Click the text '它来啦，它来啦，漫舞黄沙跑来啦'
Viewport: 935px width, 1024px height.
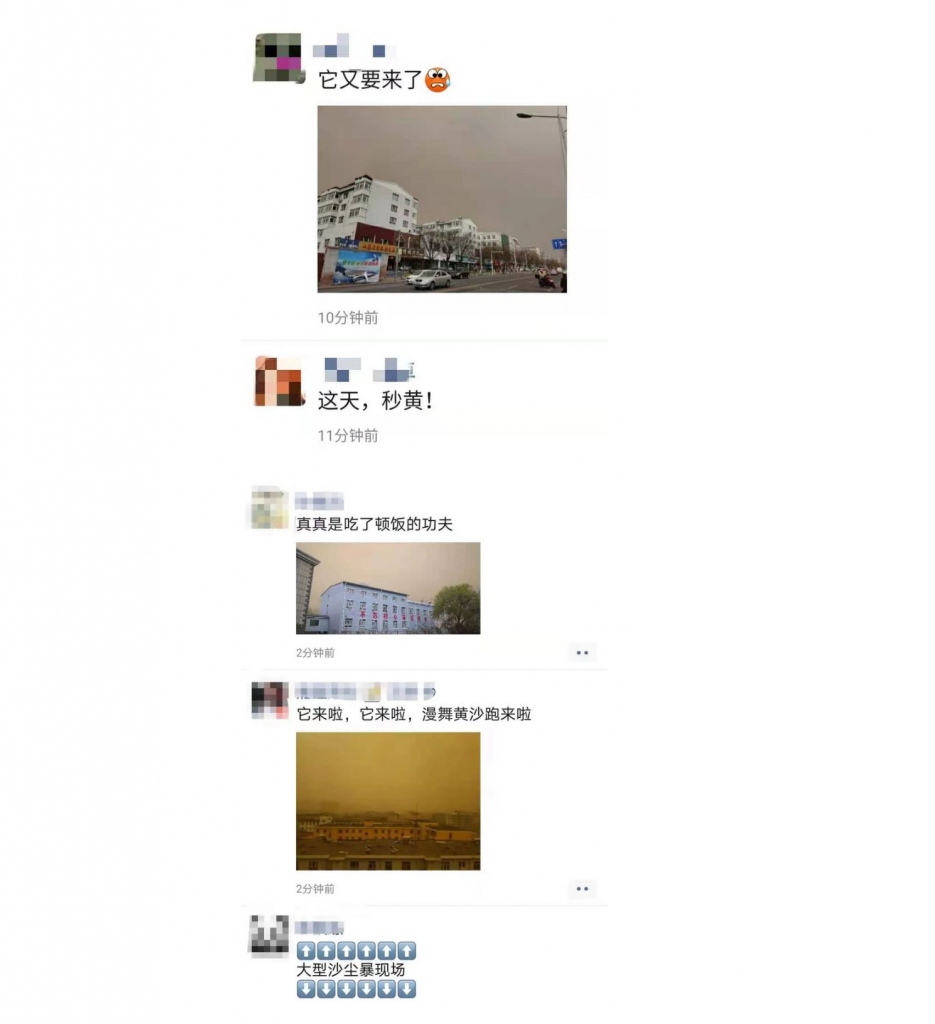pos(415,714)
